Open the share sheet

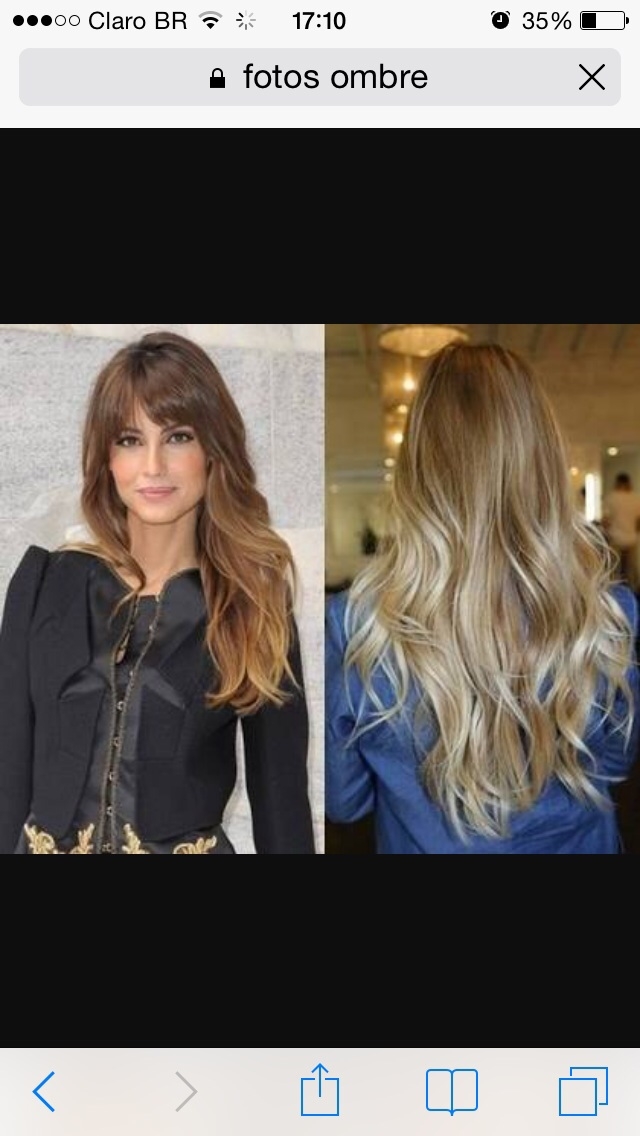pyautogui.click(x=320, y=1089)
